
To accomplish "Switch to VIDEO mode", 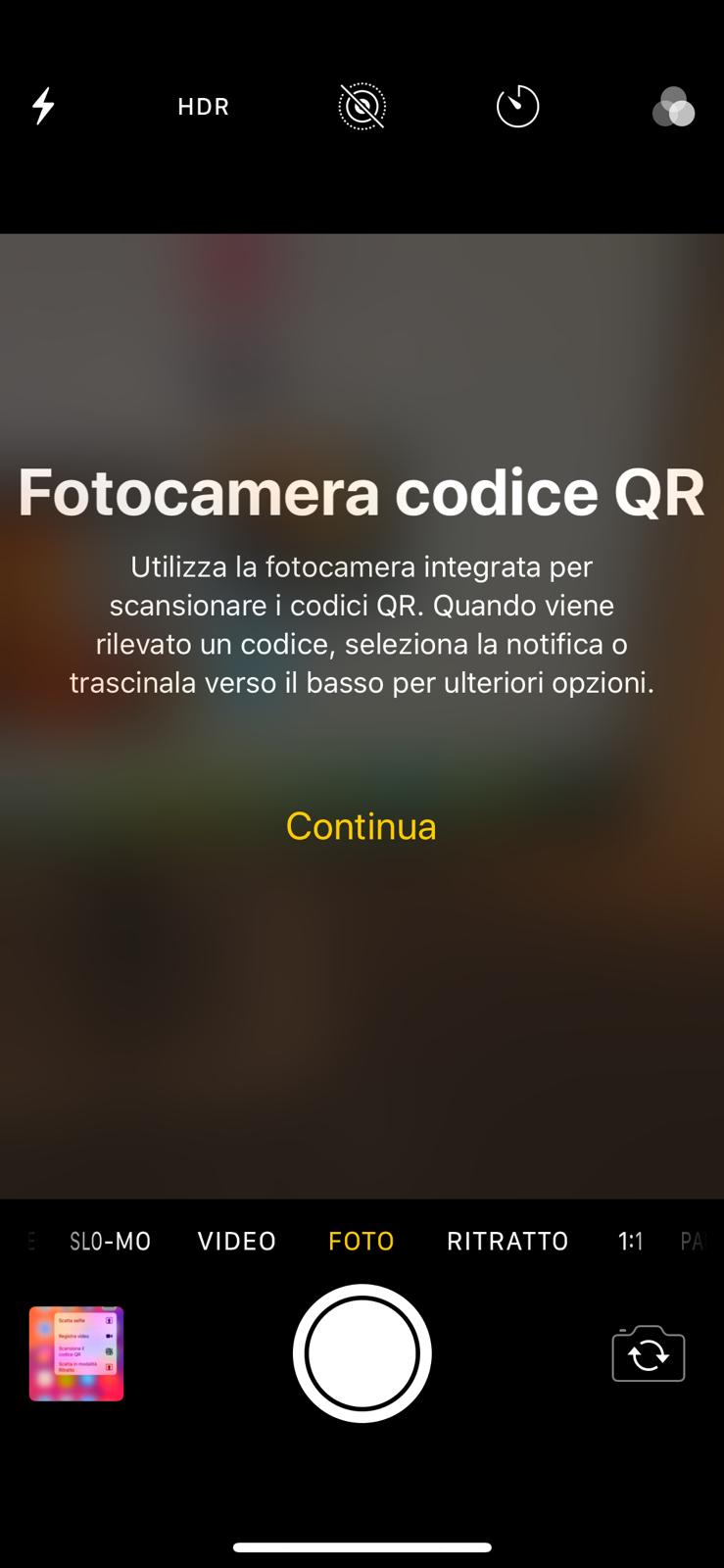I will 237,1242.
